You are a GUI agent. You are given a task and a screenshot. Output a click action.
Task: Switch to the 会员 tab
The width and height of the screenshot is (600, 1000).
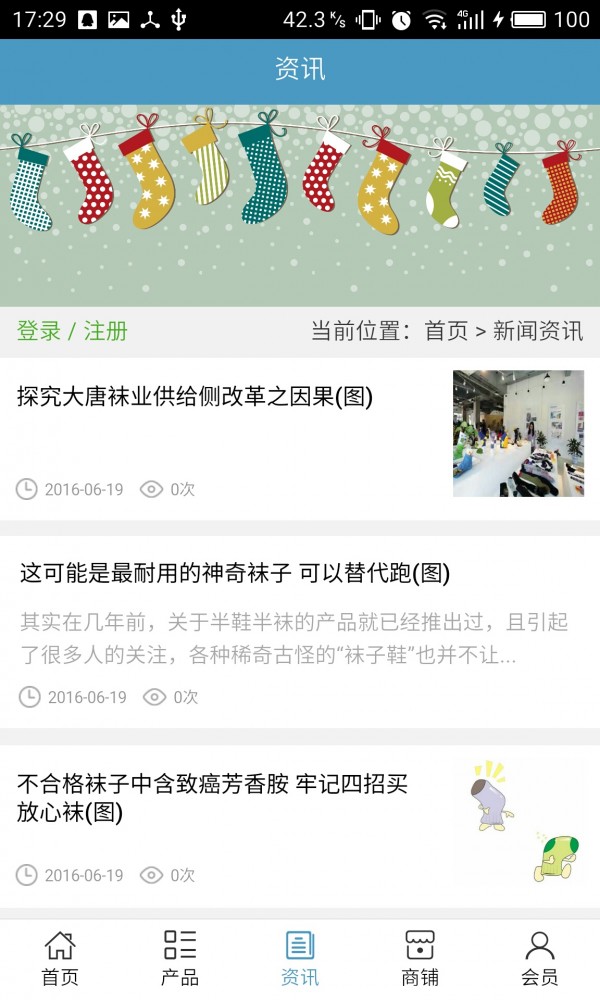tap(540, 958)
